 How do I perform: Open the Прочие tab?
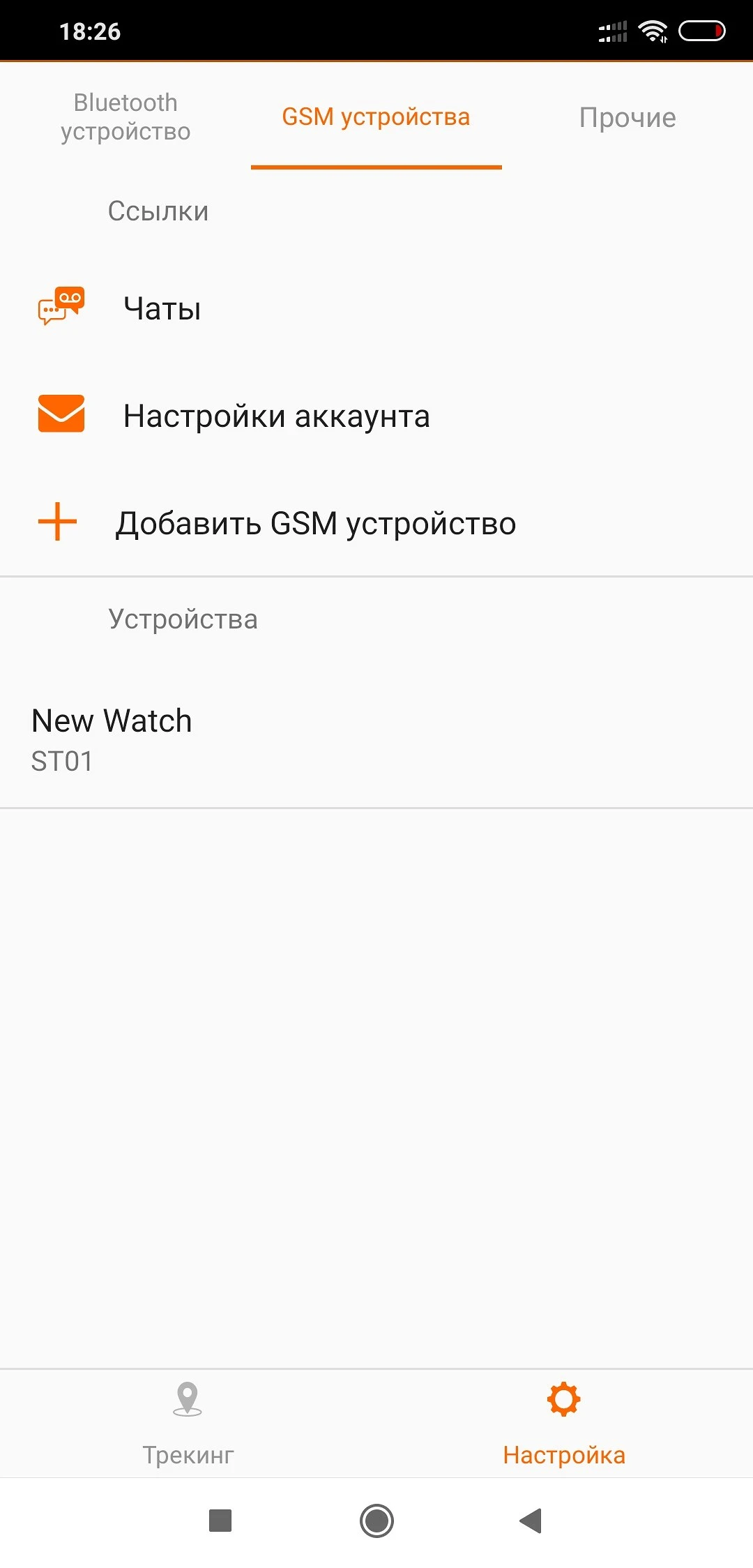[627, 117]
